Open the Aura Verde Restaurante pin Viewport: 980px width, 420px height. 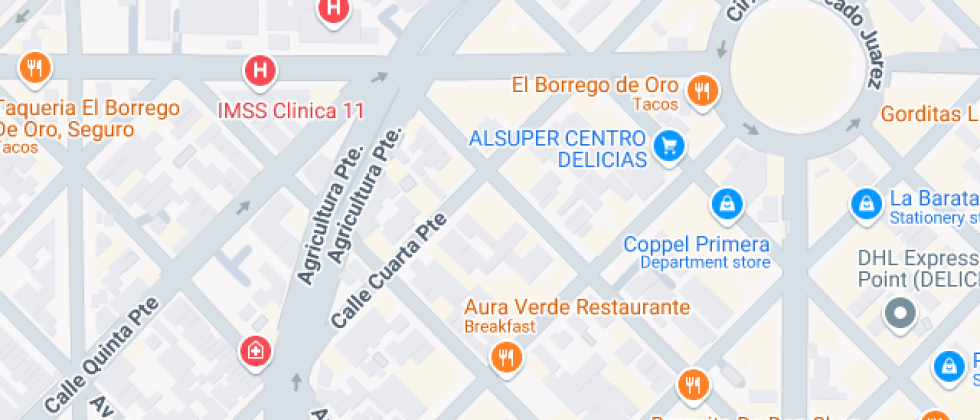pos(506,358)
